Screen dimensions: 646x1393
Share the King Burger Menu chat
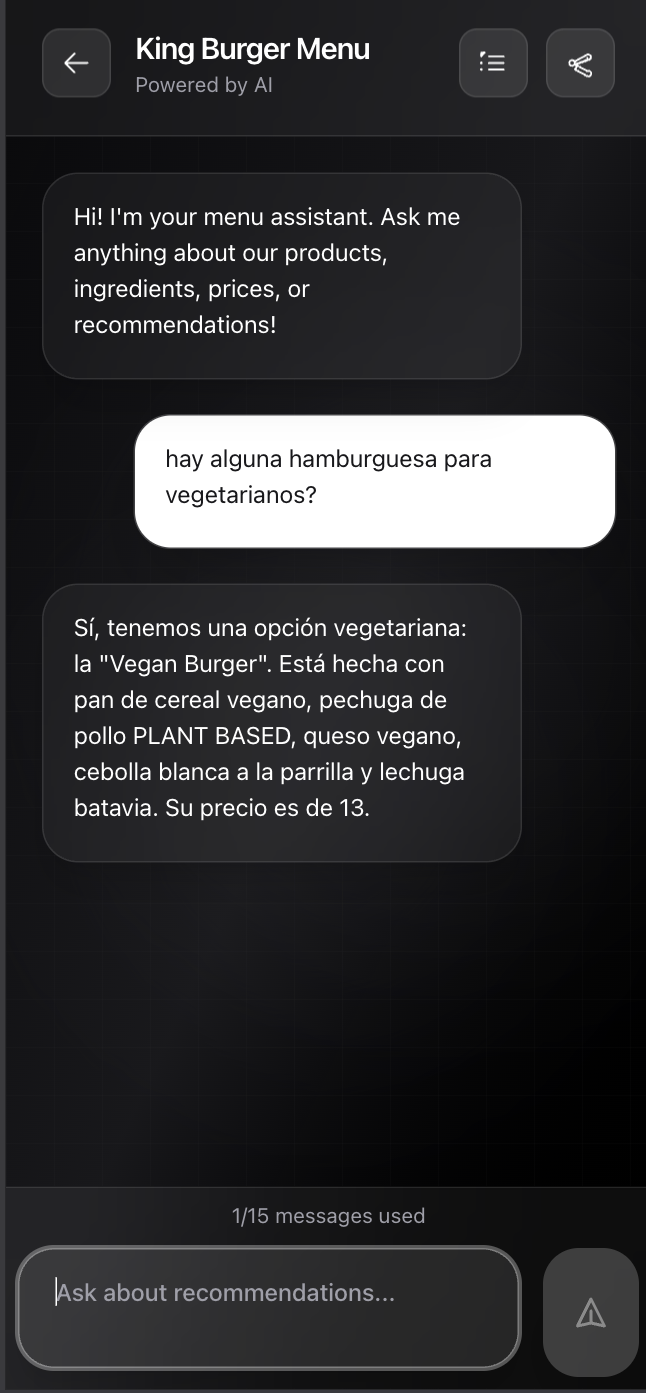click(580, 63)
